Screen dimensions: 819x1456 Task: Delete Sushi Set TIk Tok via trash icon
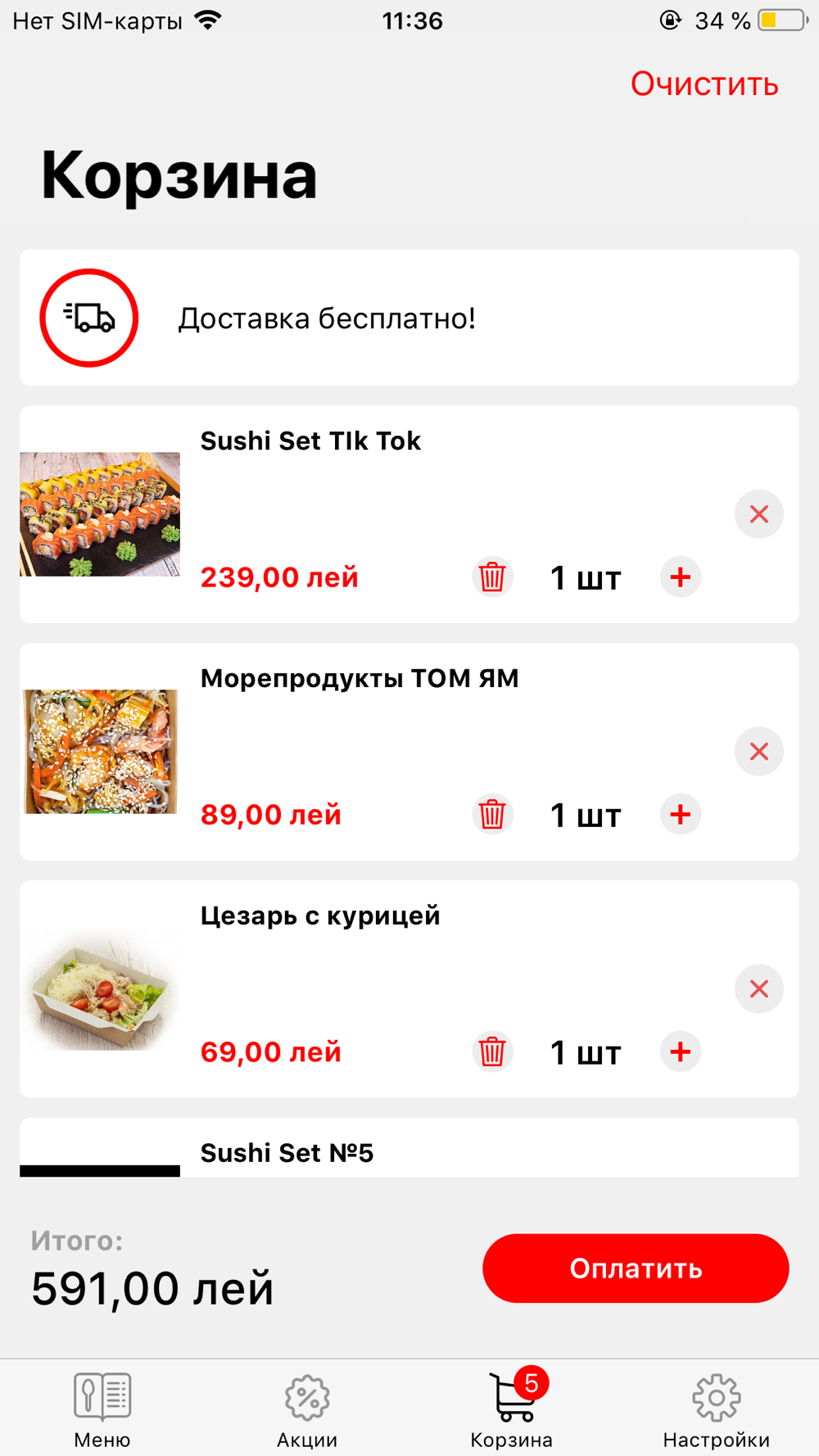[492, 577]
